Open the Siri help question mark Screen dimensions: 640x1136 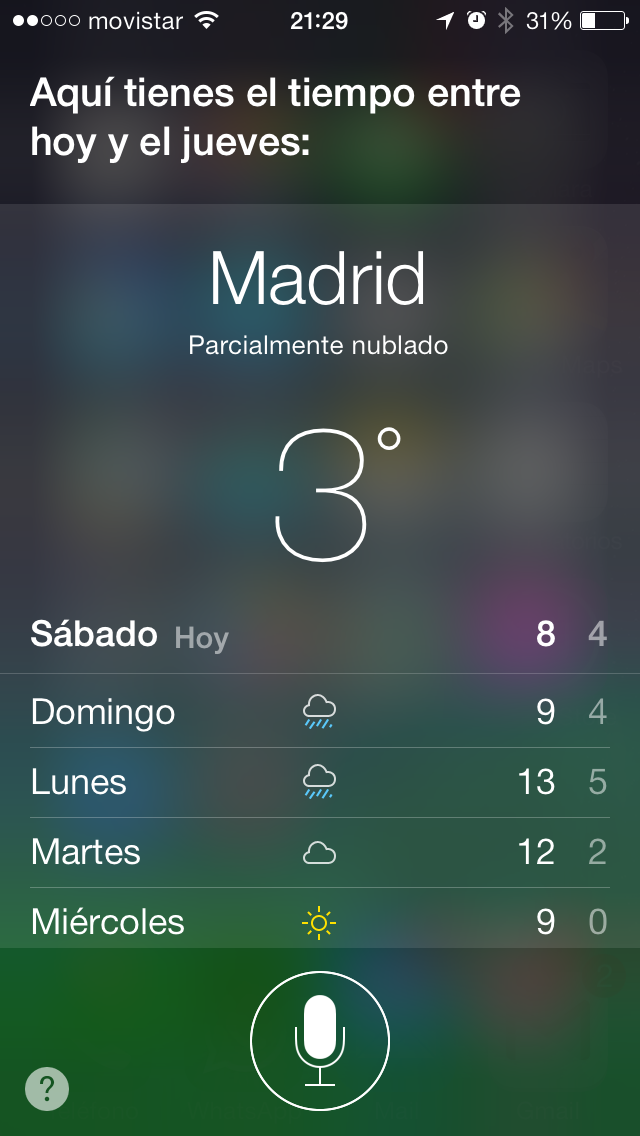[x=47, y=1088]
